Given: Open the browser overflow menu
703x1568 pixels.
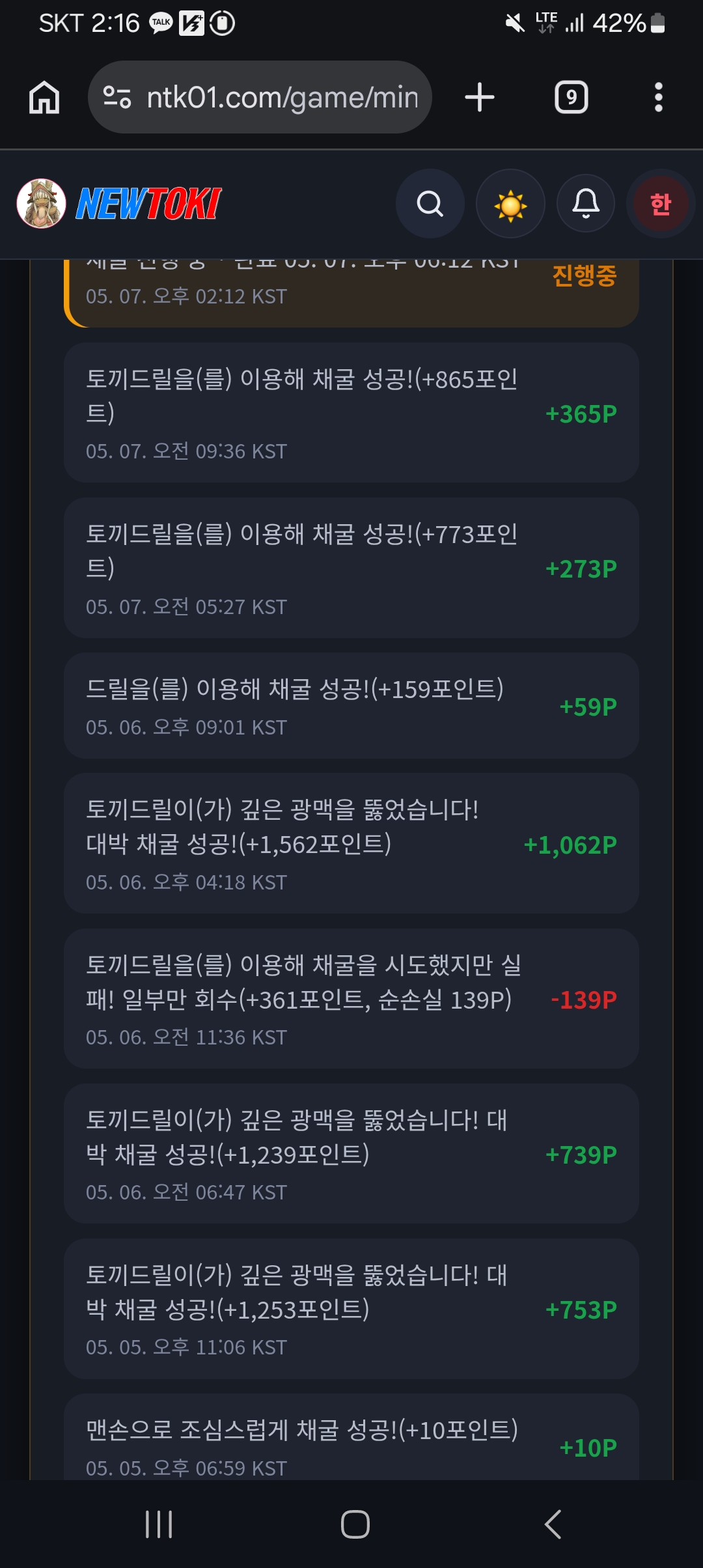Looking at the screenshot, I should tap(659, 98).
